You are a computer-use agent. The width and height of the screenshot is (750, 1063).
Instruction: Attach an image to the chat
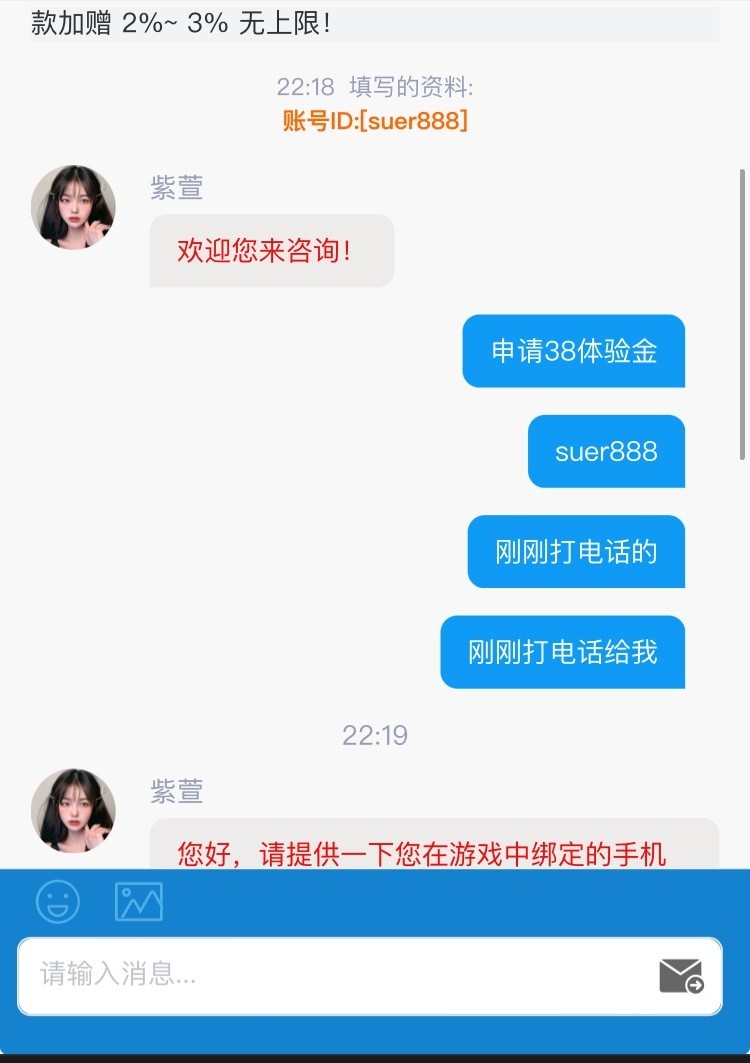click(x=139, y=901)
